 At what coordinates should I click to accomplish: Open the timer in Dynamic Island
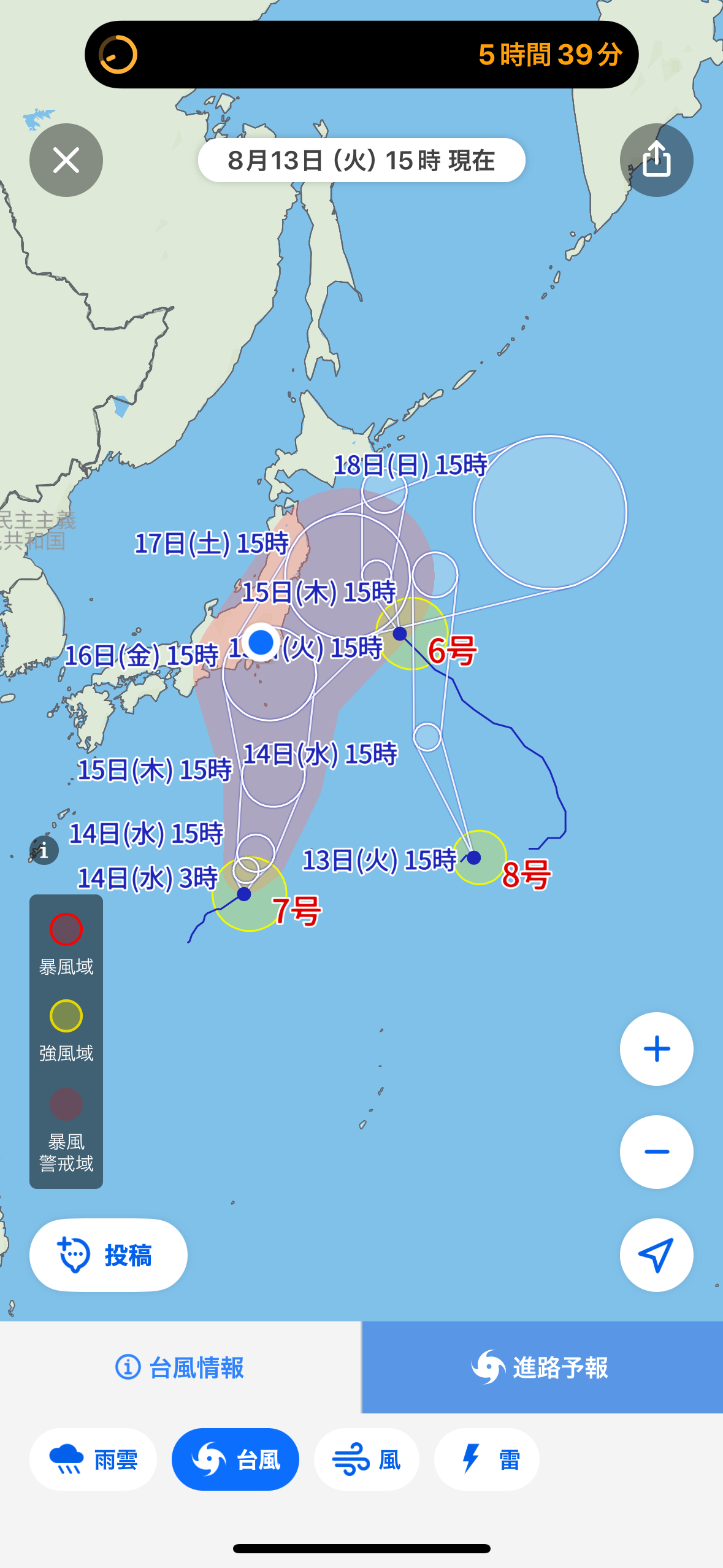362,55
